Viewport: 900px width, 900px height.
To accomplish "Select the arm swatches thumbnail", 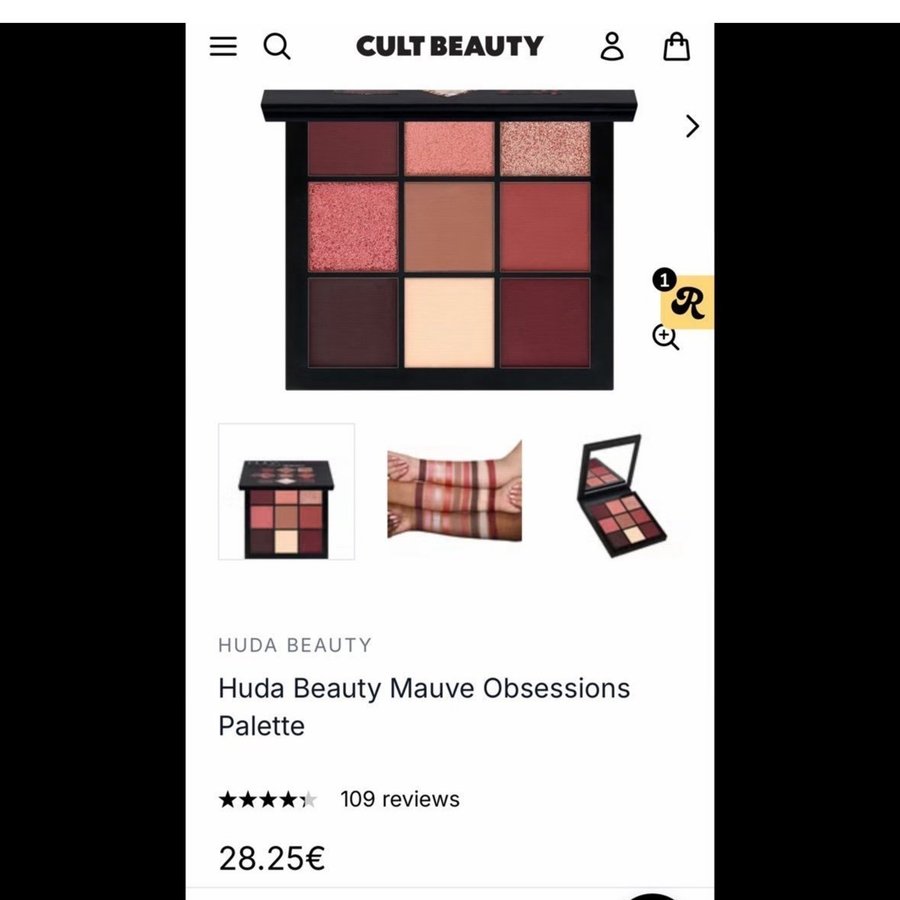I will click(455, 491).
